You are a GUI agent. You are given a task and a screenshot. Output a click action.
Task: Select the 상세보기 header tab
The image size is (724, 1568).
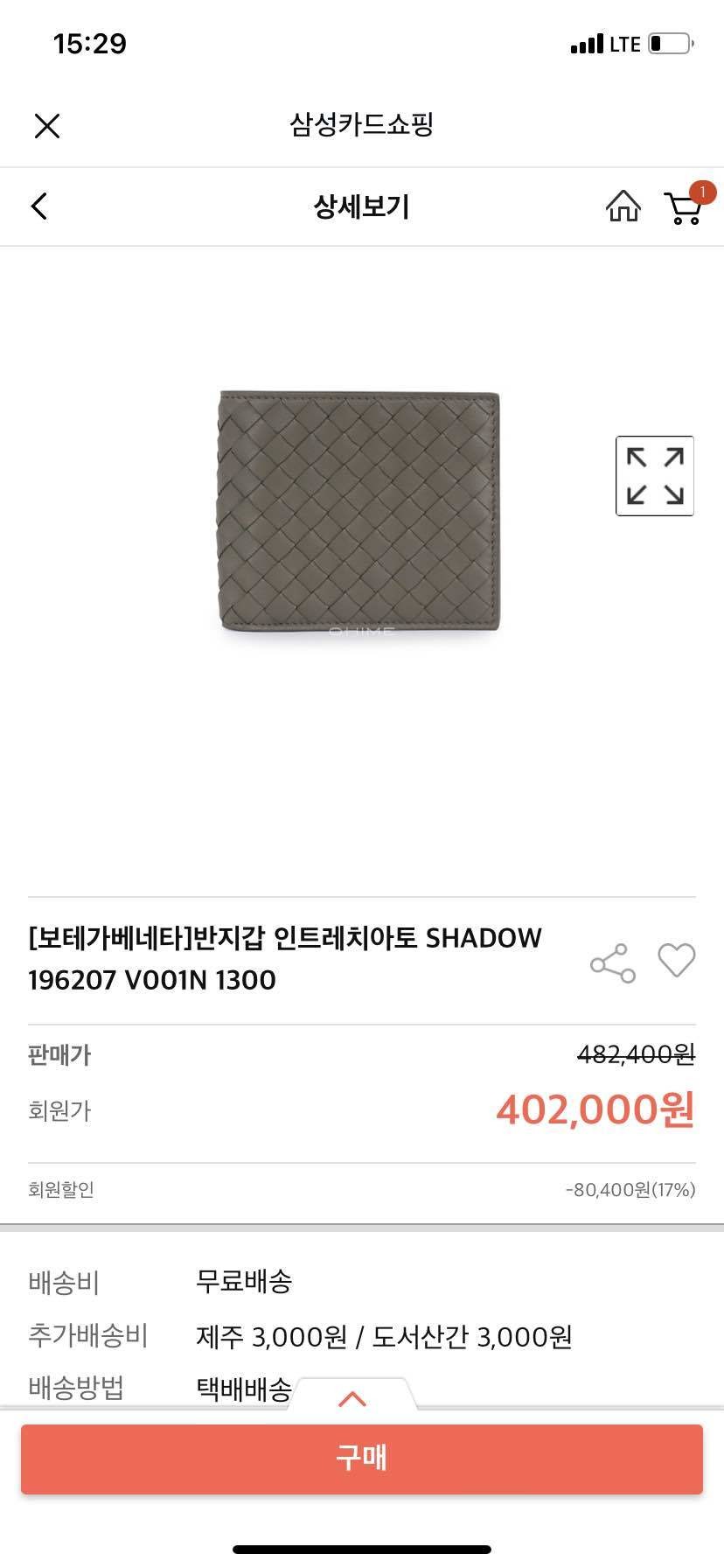coord(362,206)
